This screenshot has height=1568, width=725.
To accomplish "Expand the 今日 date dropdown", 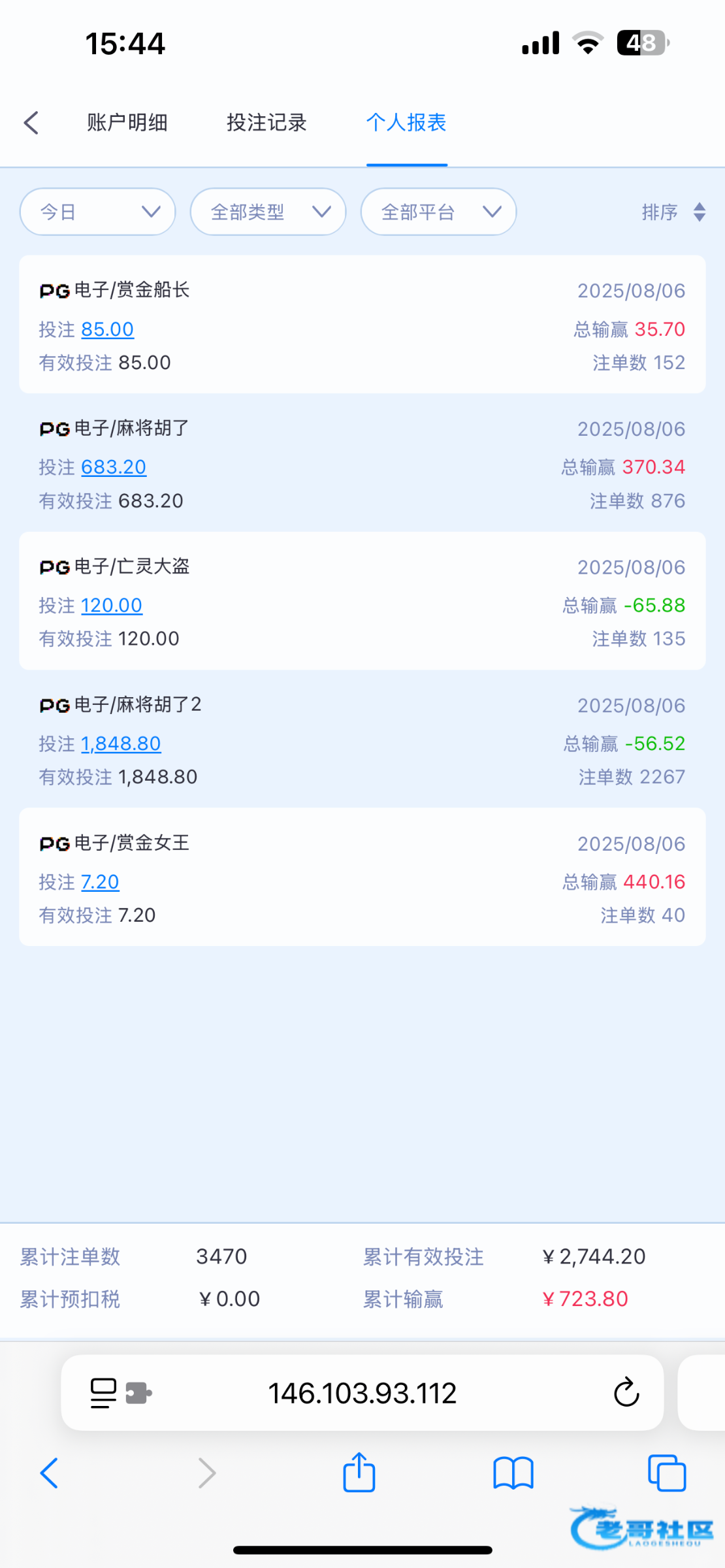I will pos(98,212).
